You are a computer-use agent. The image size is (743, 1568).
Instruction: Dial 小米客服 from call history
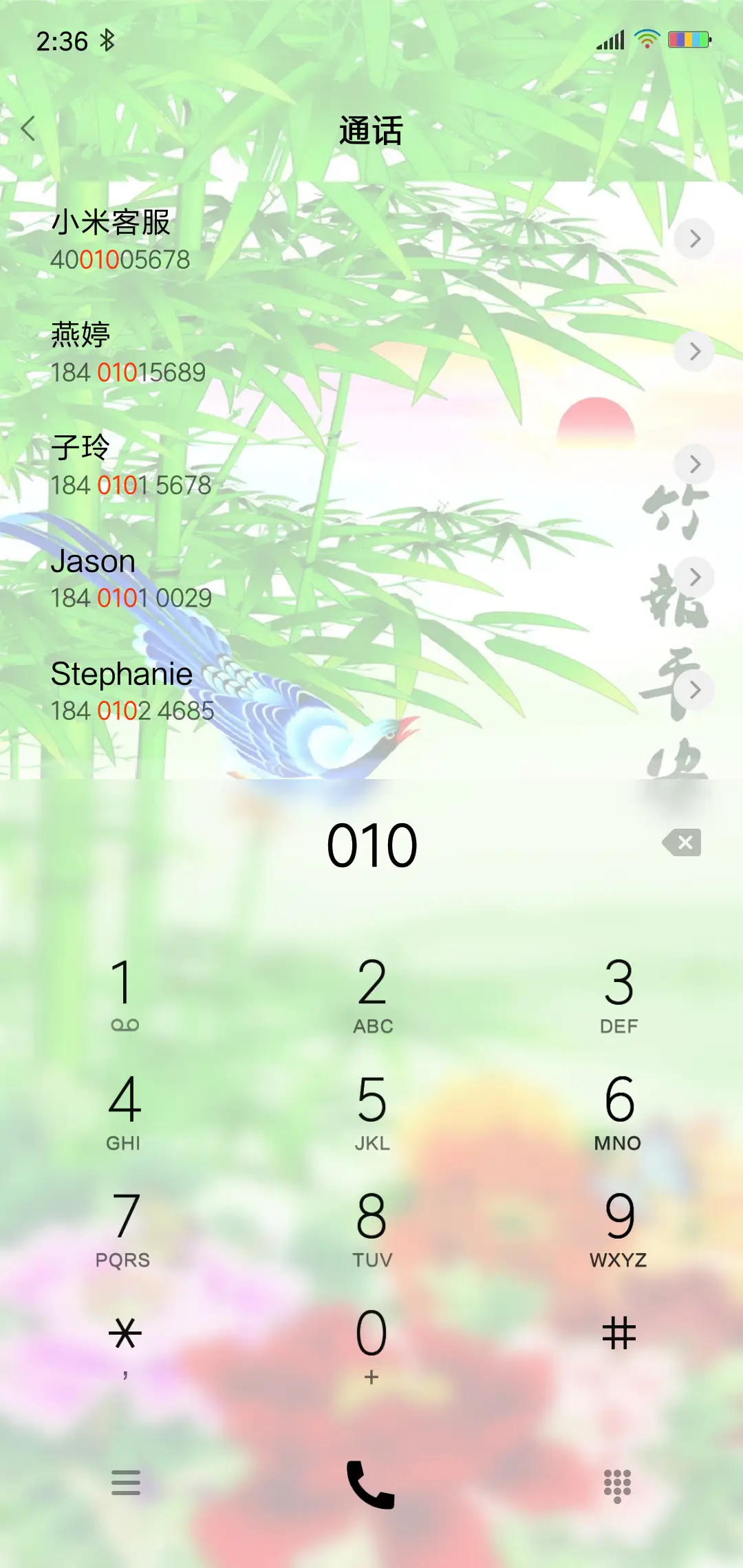[275, 241]
